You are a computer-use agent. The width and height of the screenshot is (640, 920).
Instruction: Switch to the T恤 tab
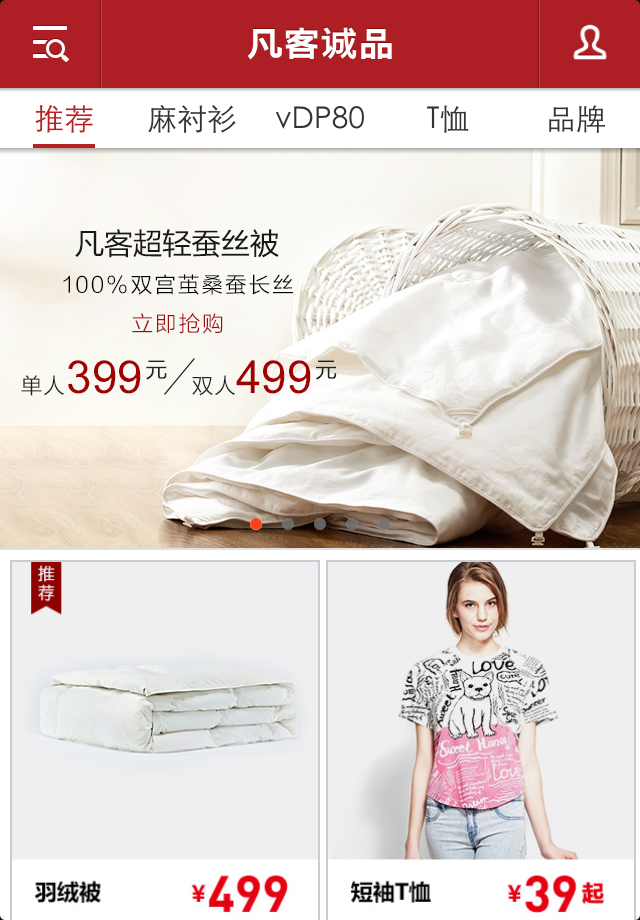point(447,119)
